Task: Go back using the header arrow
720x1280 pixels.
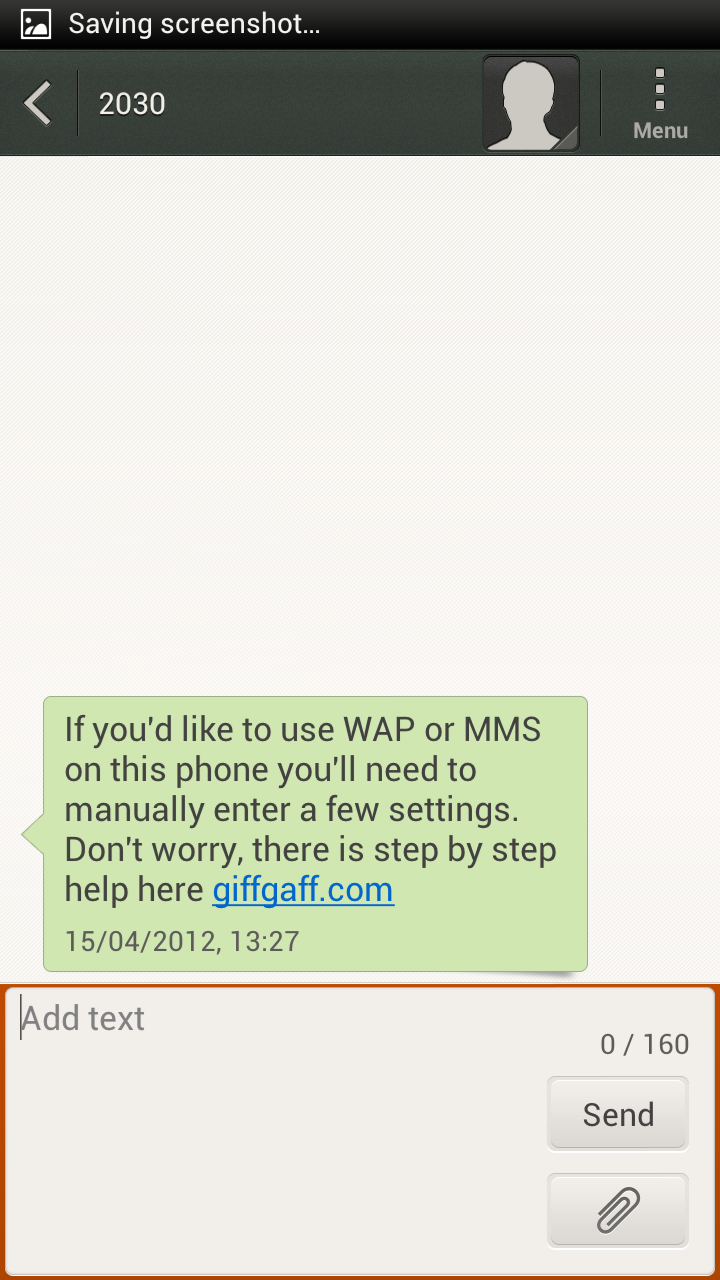Action: [x=38, y=103]
